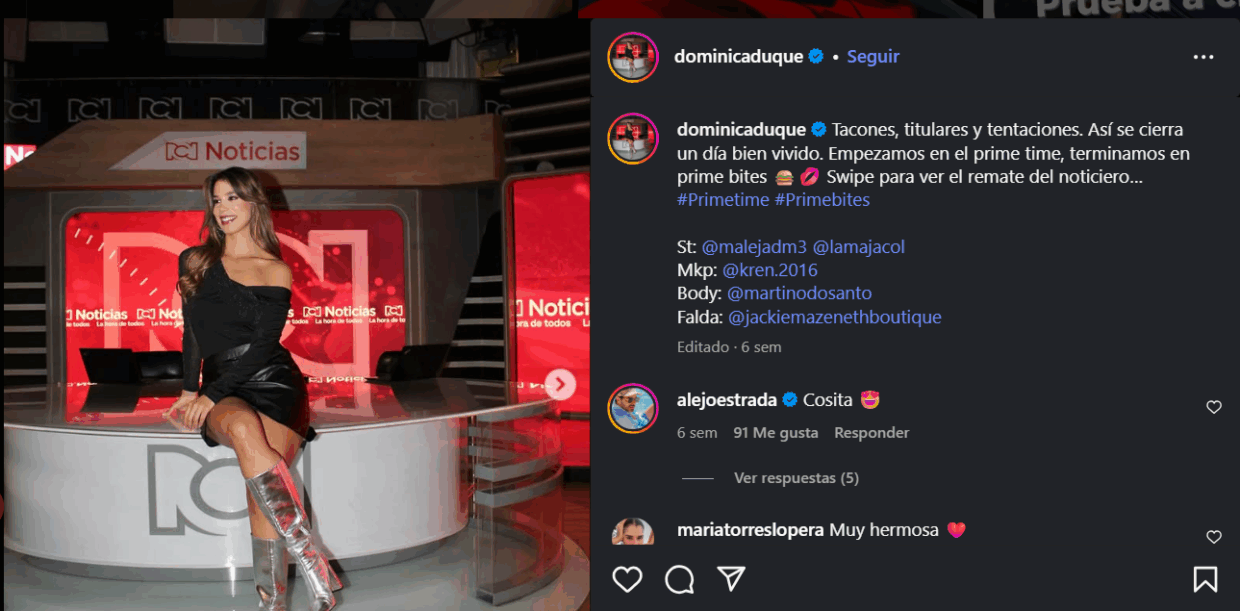The width and height of the screenshot is (1240, 611).
Task: Visit the @malejadm3 profile
Action: tap(754, 247)
